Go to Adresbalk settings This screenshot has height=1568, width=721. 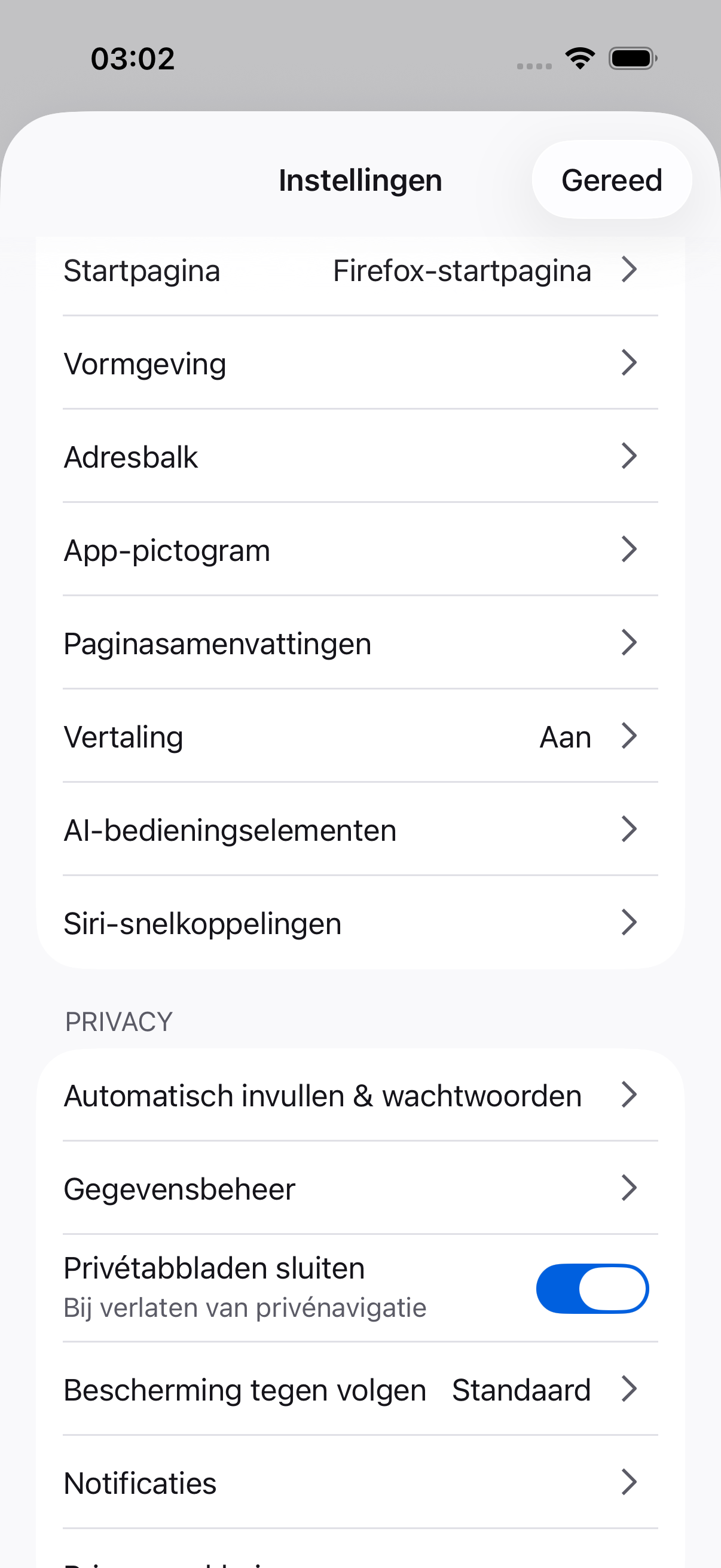click(360, 456)
